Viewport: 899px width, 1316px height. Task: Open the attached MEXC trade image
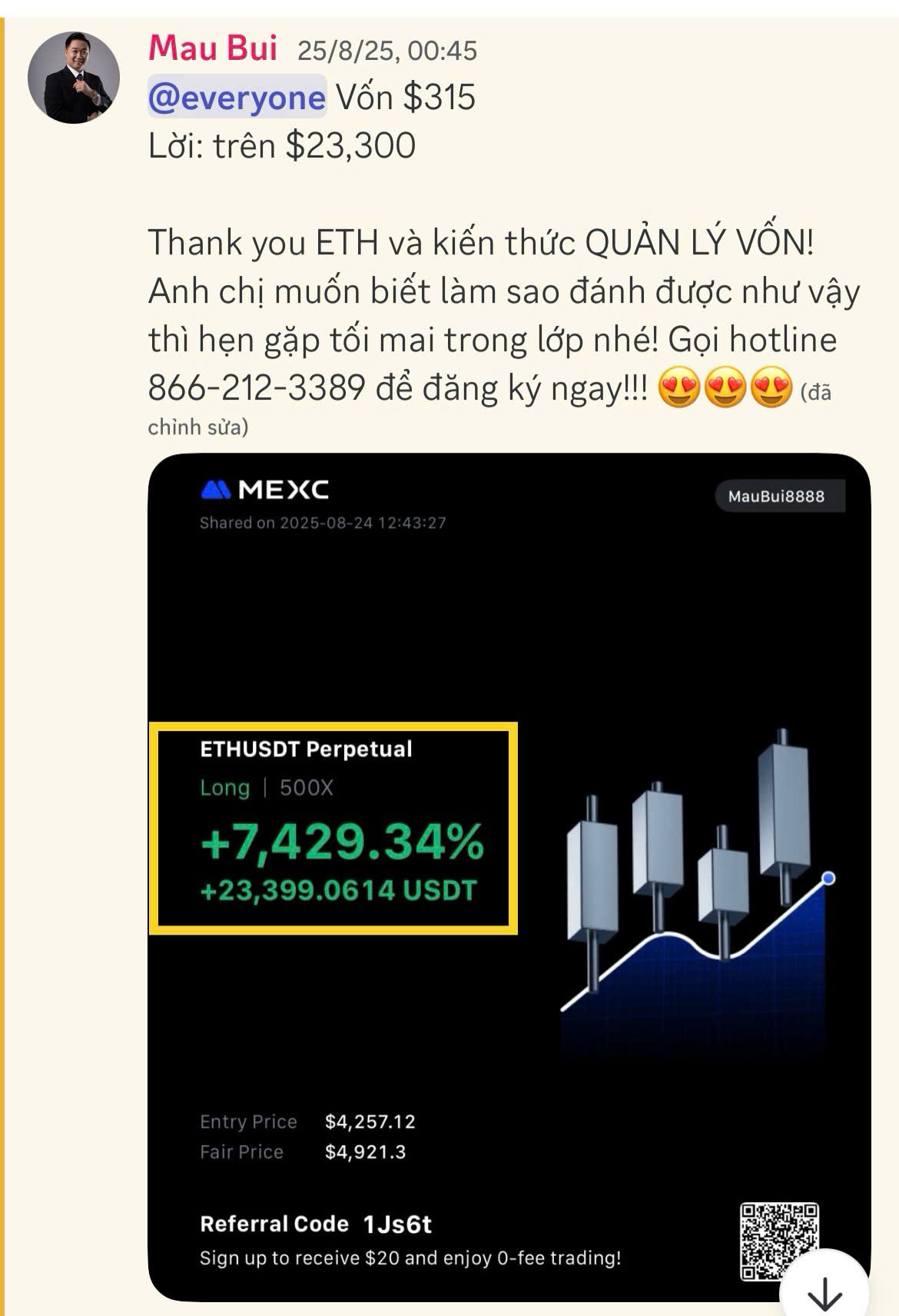tap(509, 876)
